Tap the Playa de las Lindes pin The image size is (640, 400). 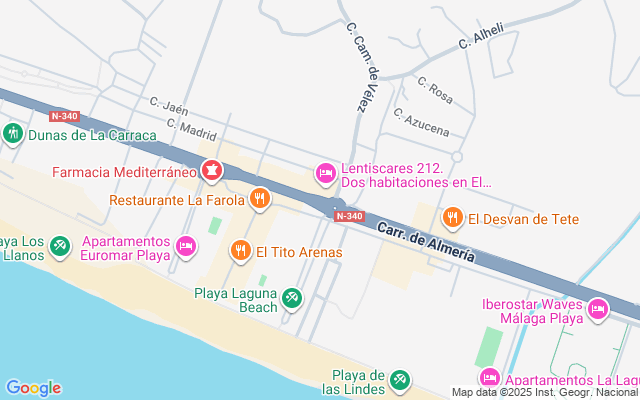click(400, 379)
